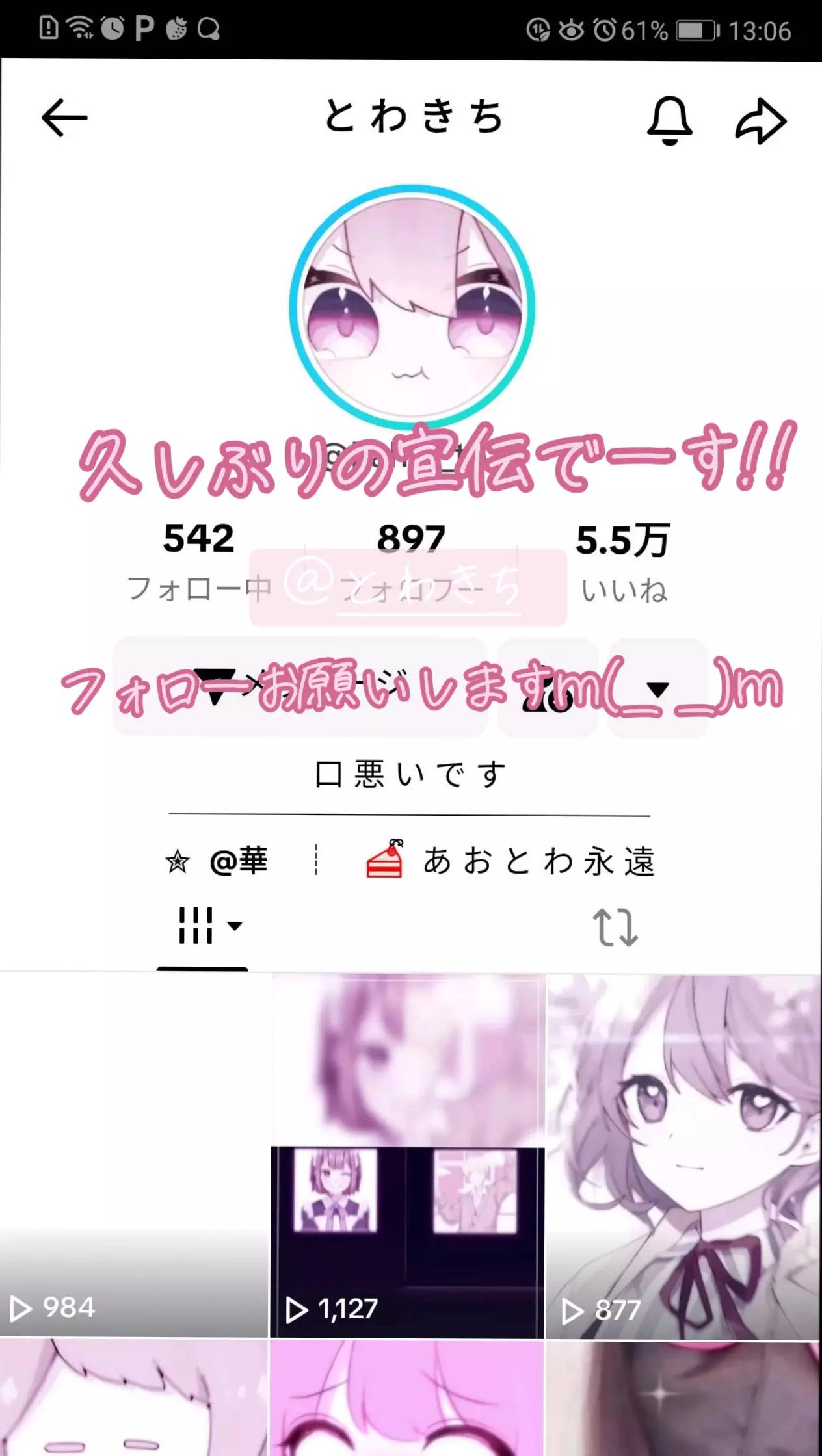The image size is (822, 1456).
Task: Expand the suggested accounts dropdown arrow button
Action: [657, 688]
